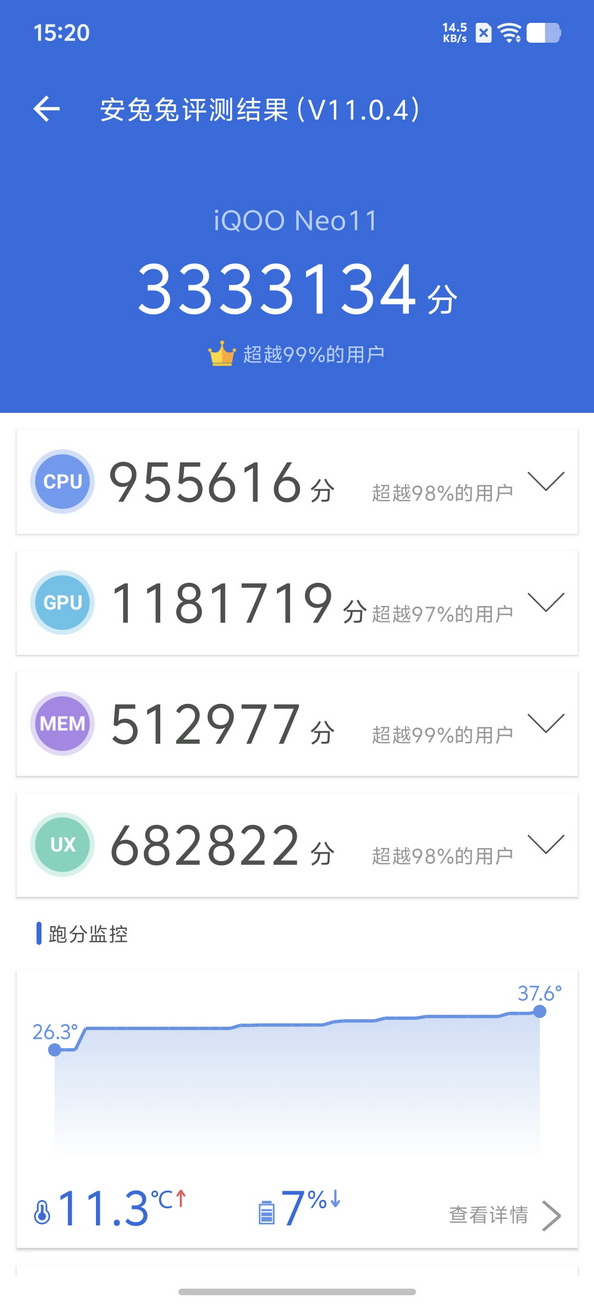Viewport: 594px width, 1307px height.
Task: Expand the GPU score breakdown
Action: (x=546, y=603)
